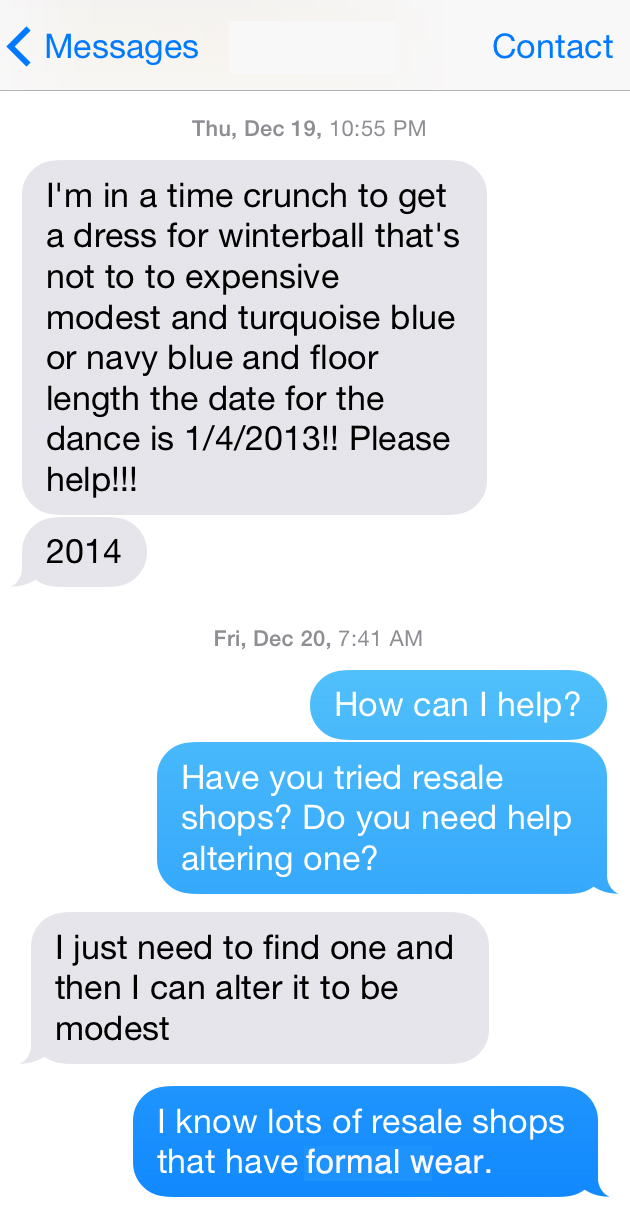Screen dimensions: 630x1215
Task: Open the Contact details
Action: (x=552, y=46)
